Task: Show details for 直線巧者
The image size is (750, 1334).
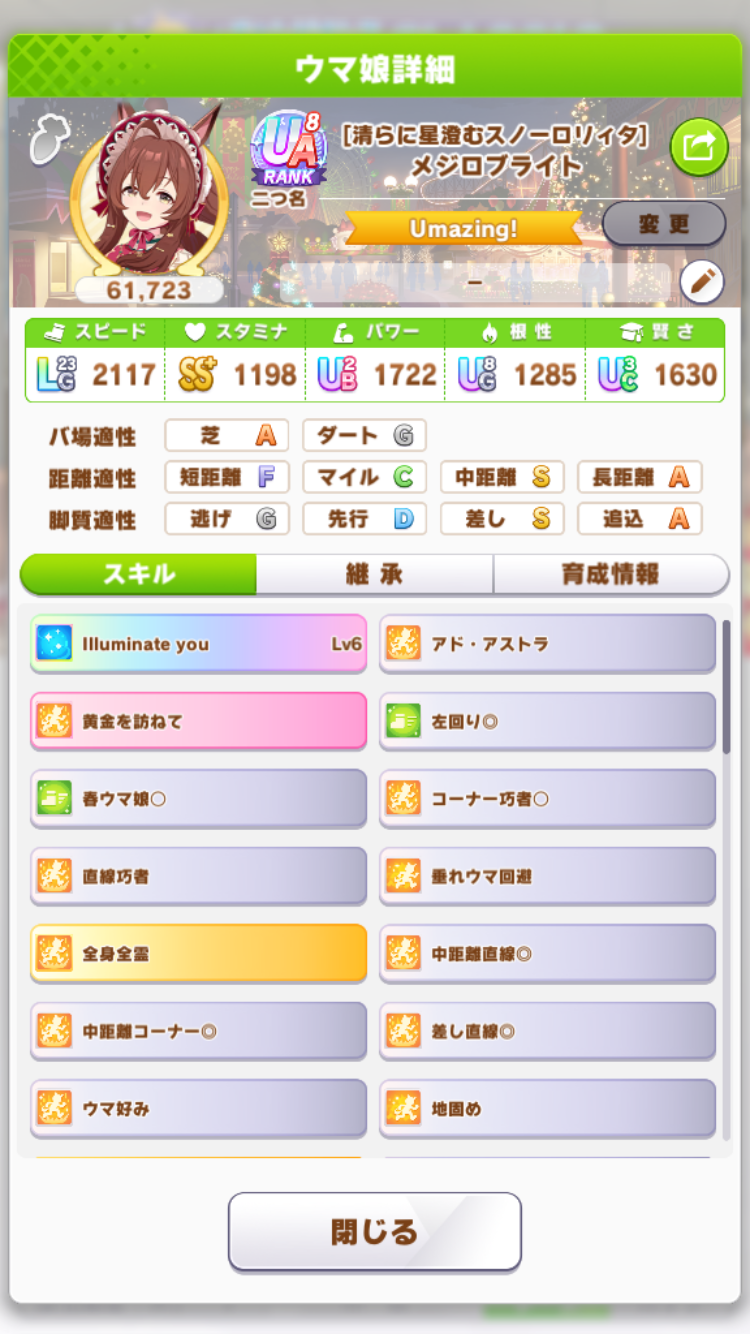Action: pyautogui.click(x=198, y=876)
